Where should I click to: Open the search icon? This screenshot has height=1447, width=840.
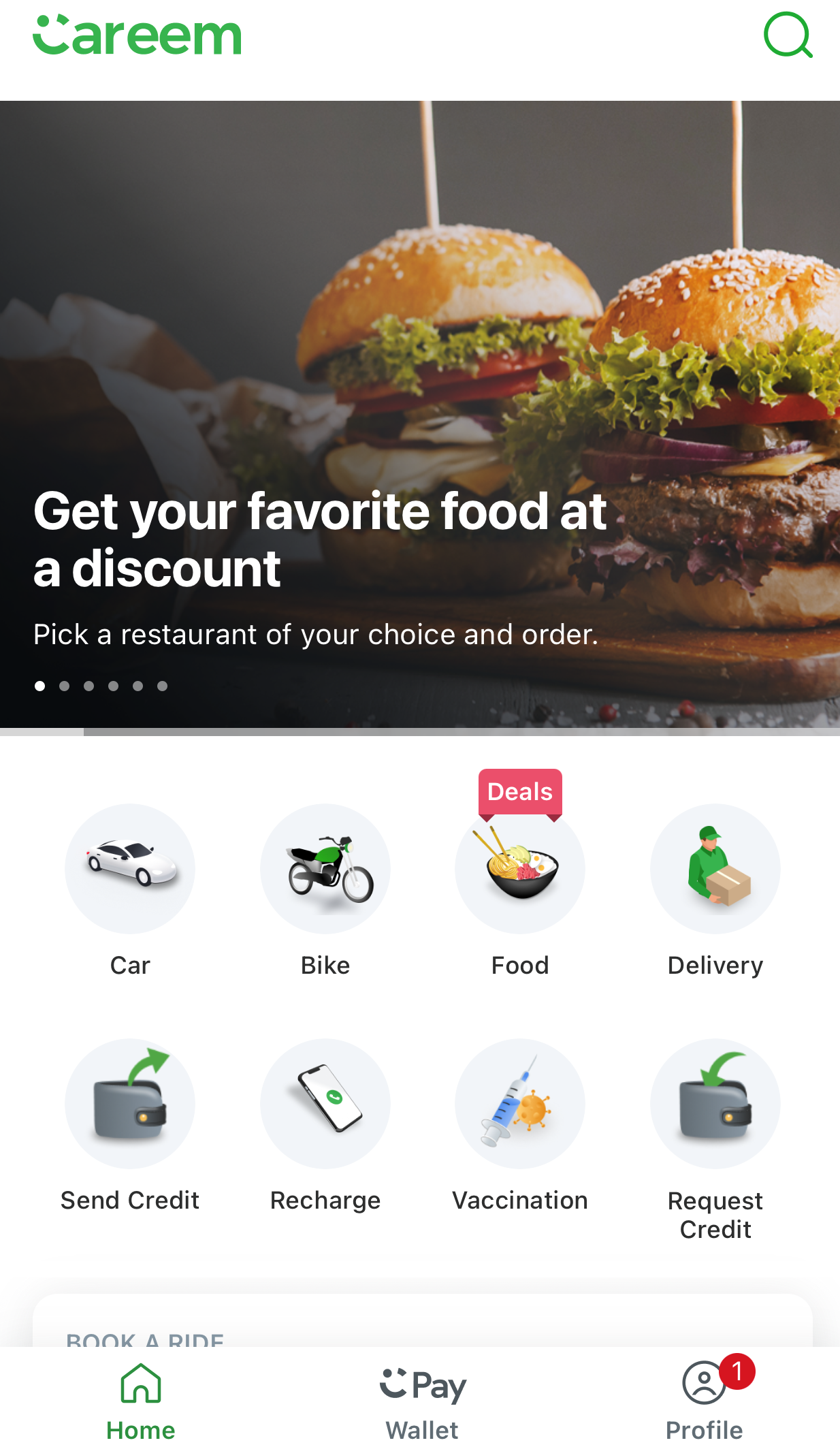788,35
